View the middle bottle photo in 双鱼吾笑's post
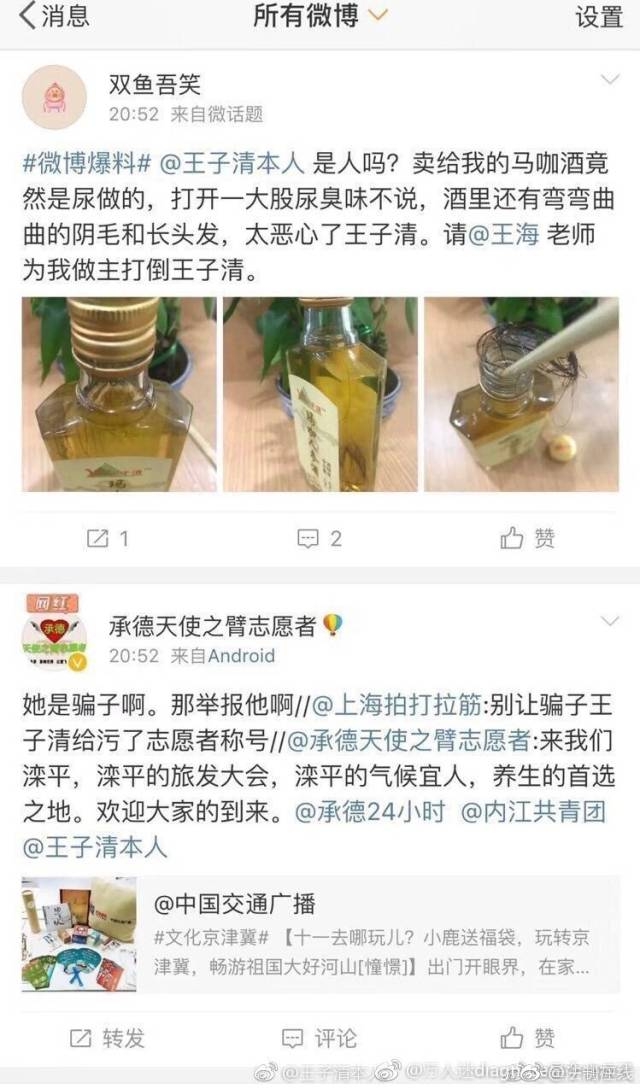Screen dimensions: 640x1089 click(320, 394)
